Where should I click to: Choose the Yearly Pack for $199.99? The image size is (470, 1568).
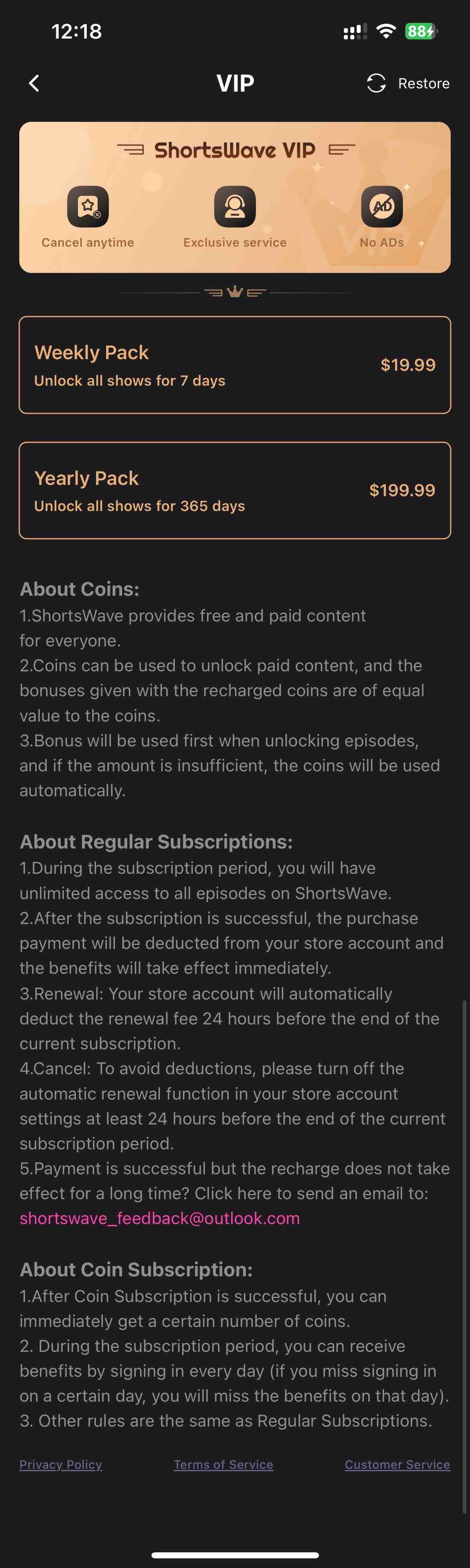235,490
